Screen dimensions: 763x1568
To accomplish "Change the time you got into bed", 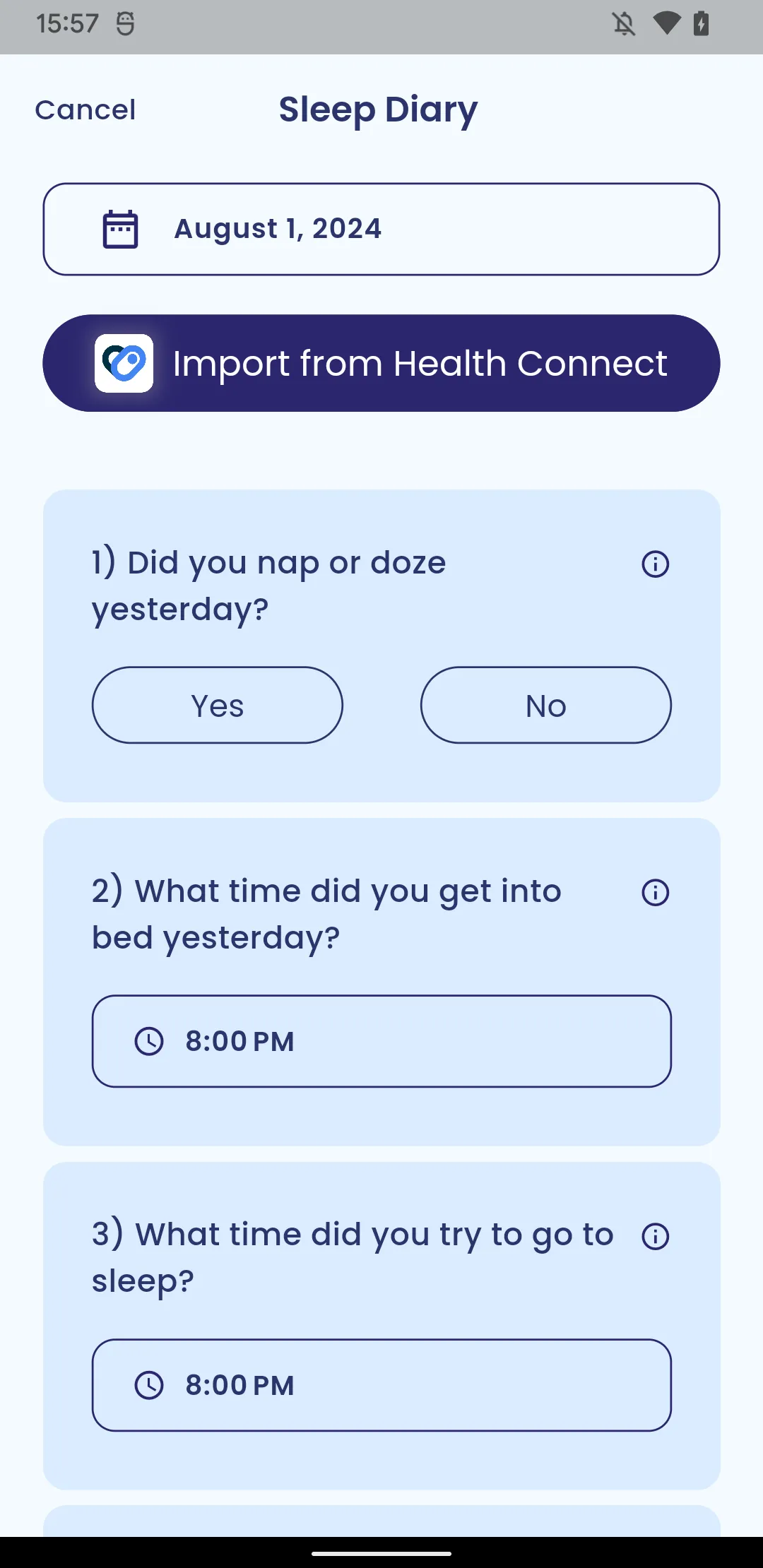I will [x=381, y=1041].
